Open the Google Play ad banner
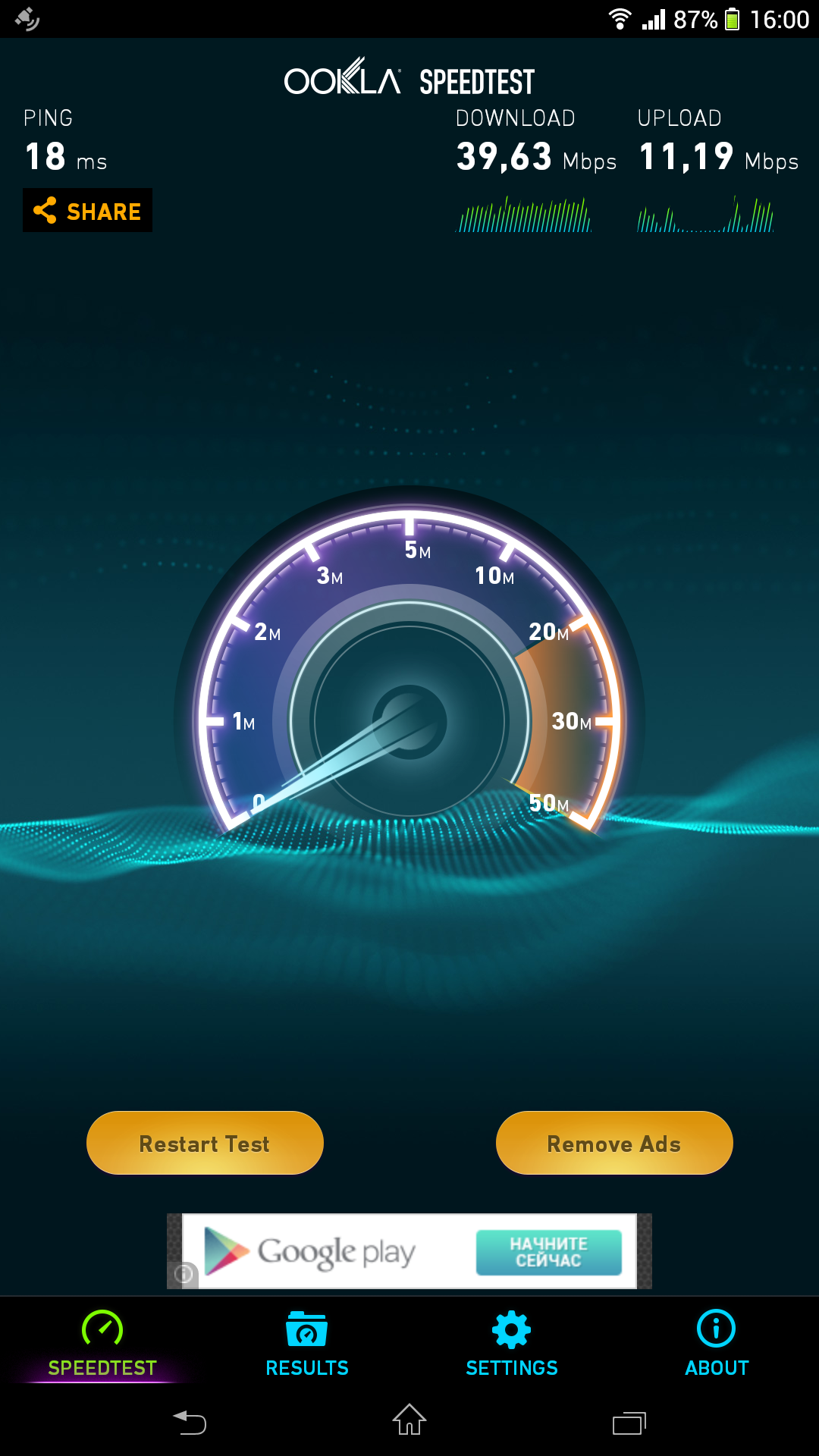This screenshot has height=1456, width=819. [x=409, y=1251]
